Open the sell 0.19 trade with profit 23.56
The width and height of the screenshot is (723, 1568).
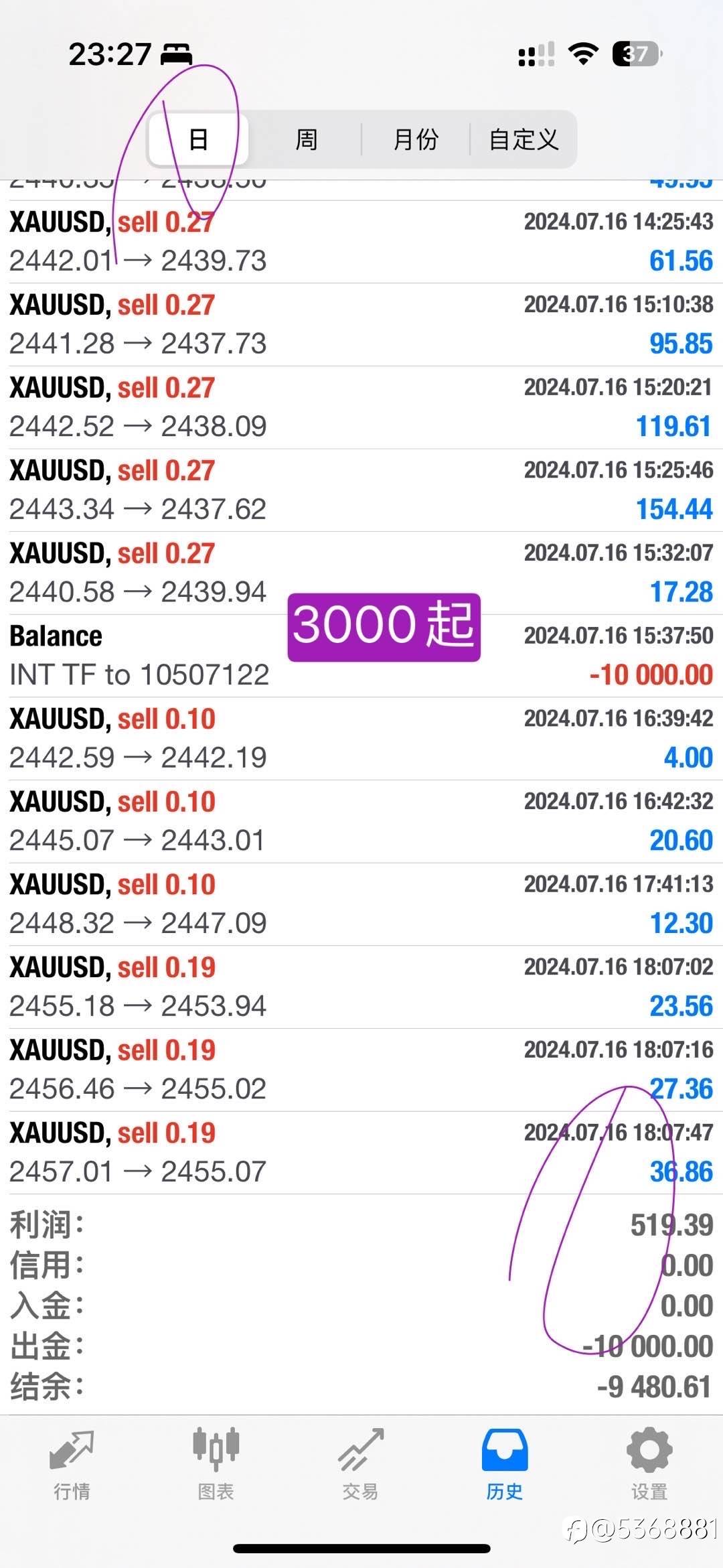(361, 987)
